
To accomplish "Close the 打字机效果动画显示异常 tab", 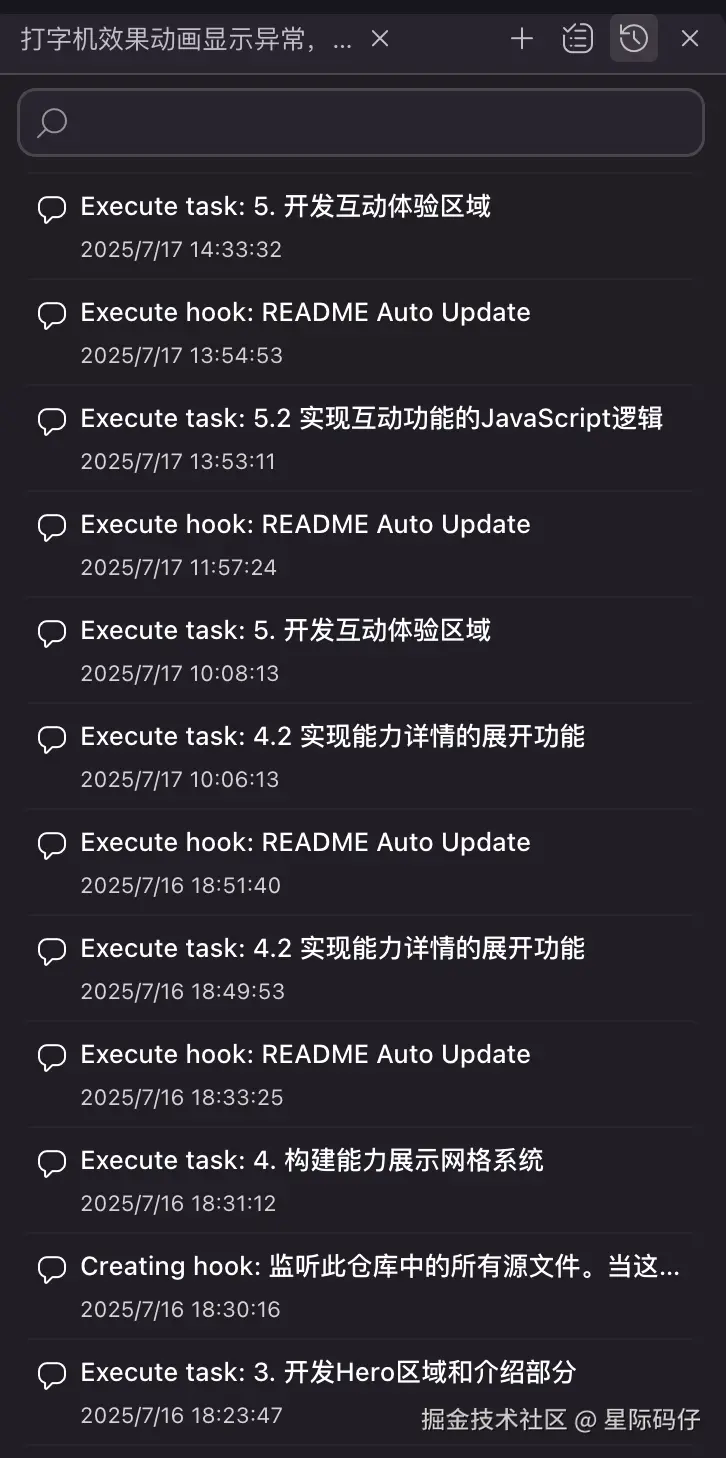I will click(380, 39).
